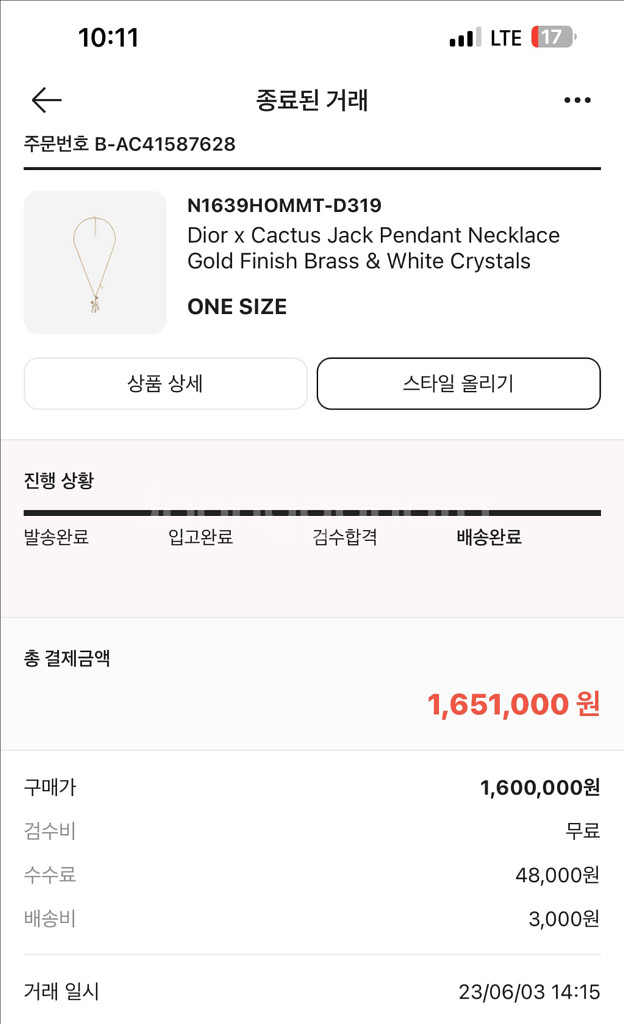Image resolution: width=624 pixels, height=1024 pixels.
Task: Tap the 스타일 올리기 button
Action: tap(458, 384)
